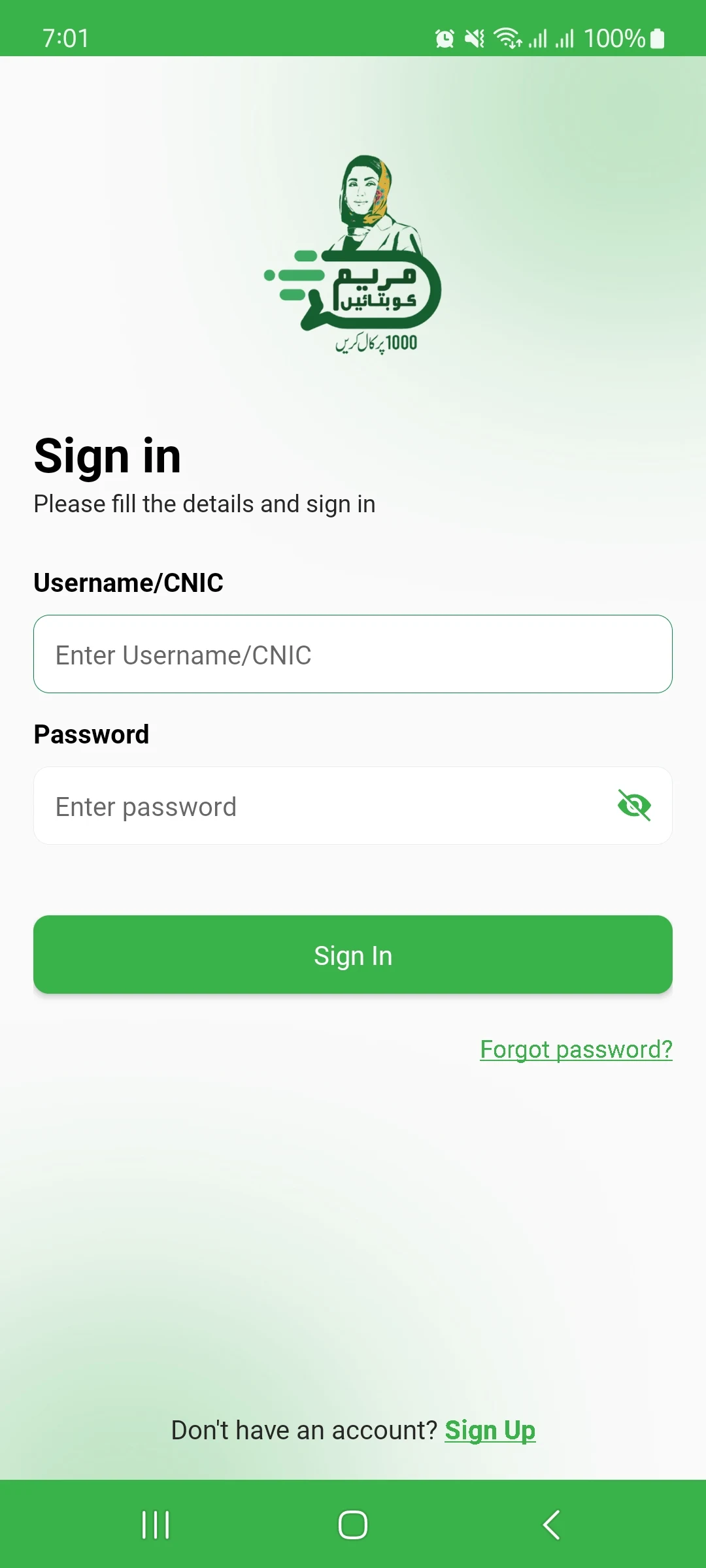Toggle password visibility eye icon

[x=634, y=805]
